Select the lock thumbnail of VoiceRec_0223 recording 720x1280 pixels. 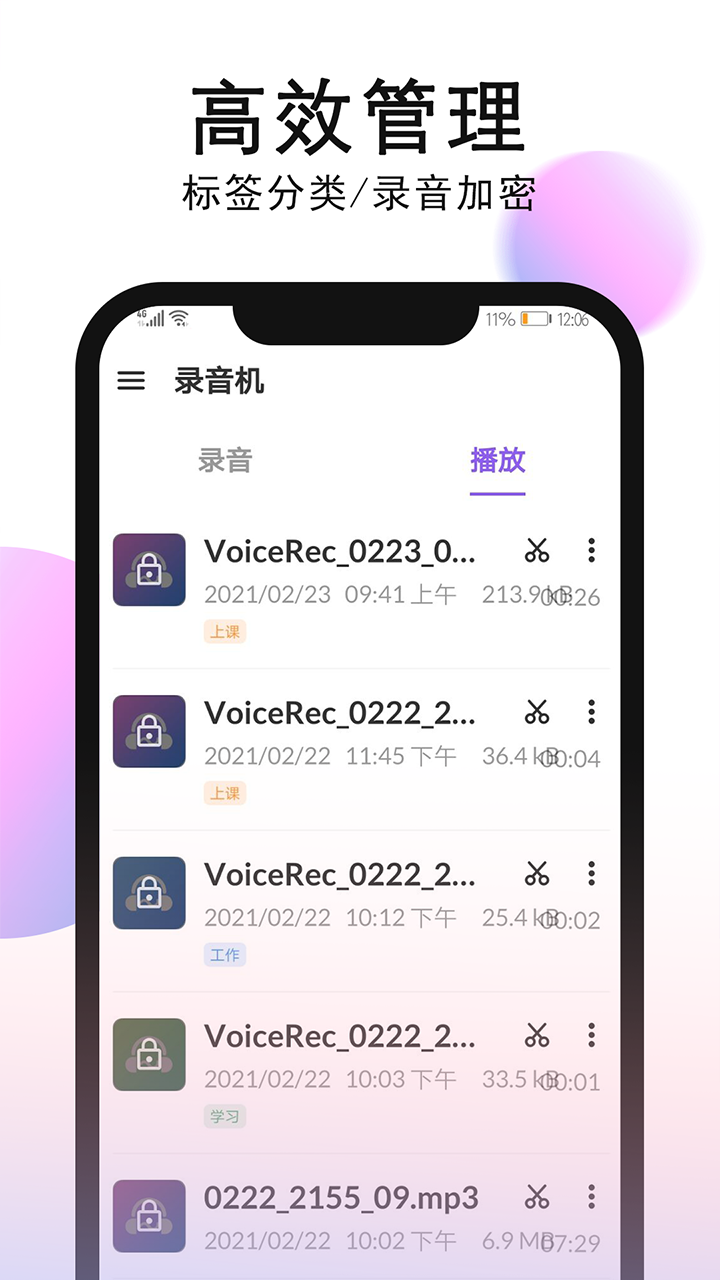(149, 571)
